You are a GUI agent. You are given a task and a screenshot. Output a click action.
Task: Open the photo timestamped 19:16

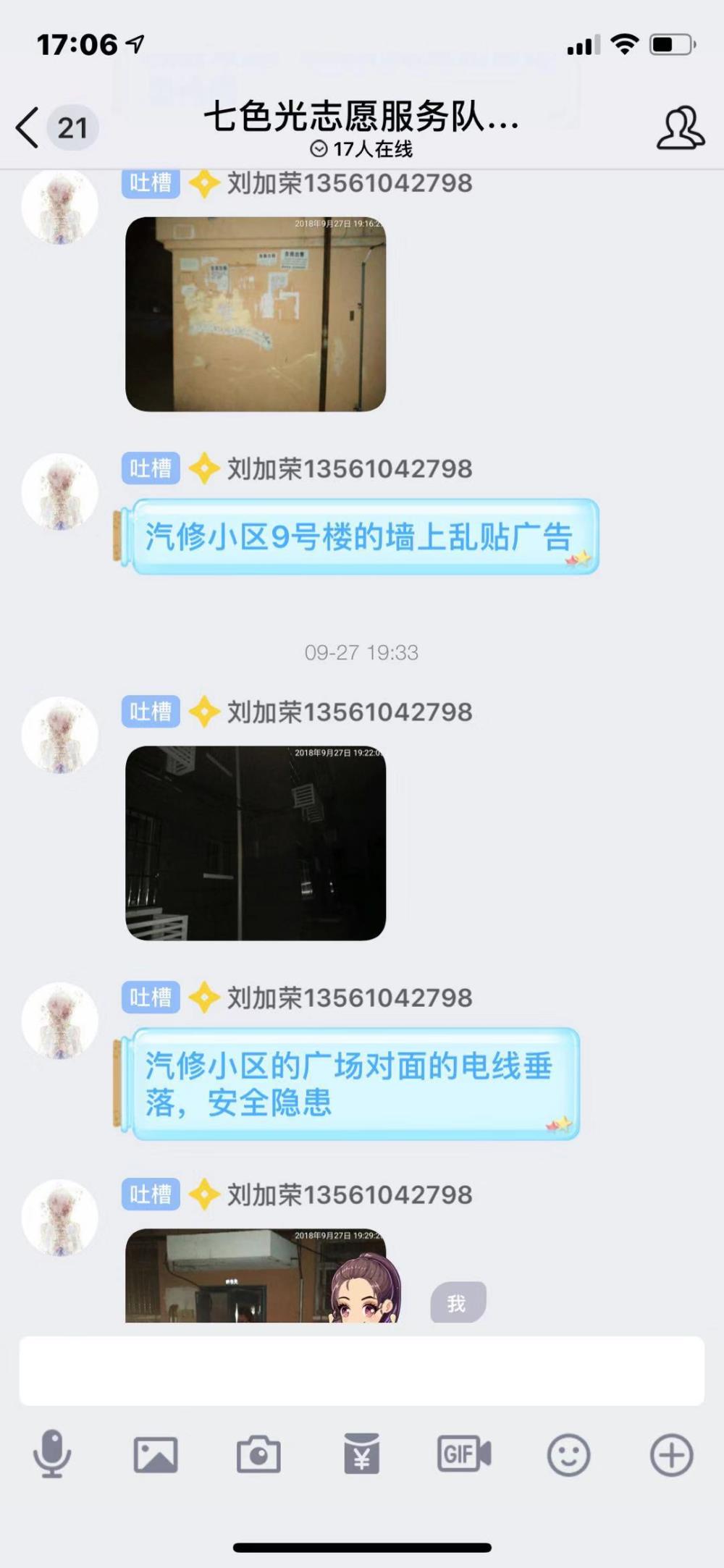tap(256, 314)
